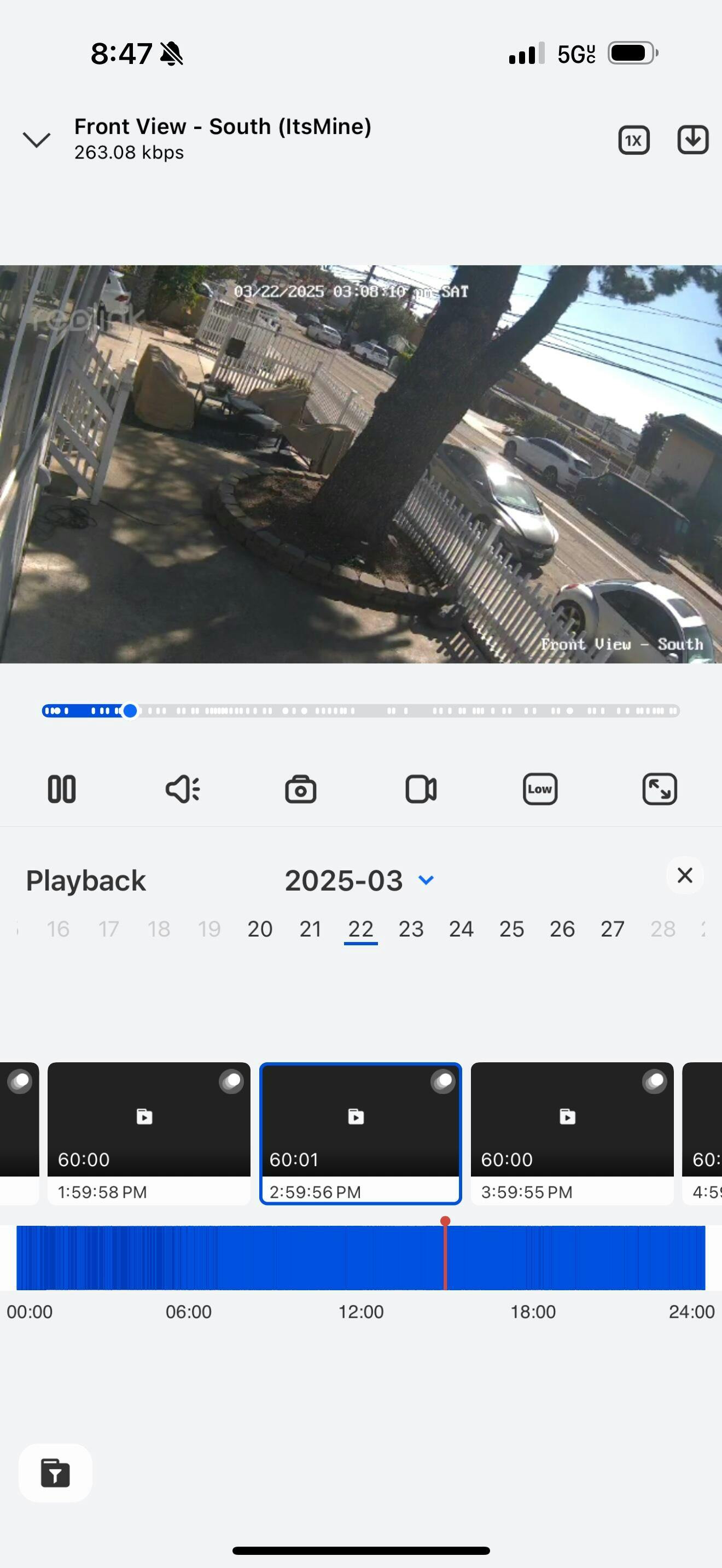This screenshot has height=1568, width=722.
Task: Open the 3:59:55 PM recording clip
Action: click(x=572, y=1133)
